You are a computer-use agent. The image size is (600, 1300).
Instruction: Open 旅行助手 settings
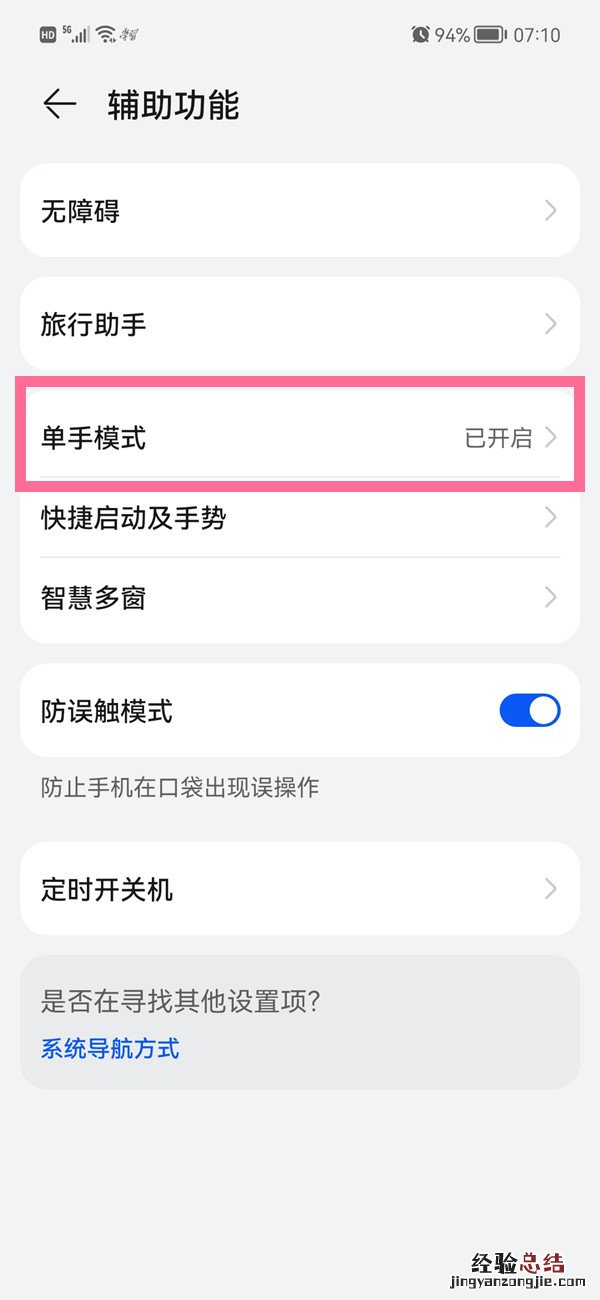click(300, 324)
